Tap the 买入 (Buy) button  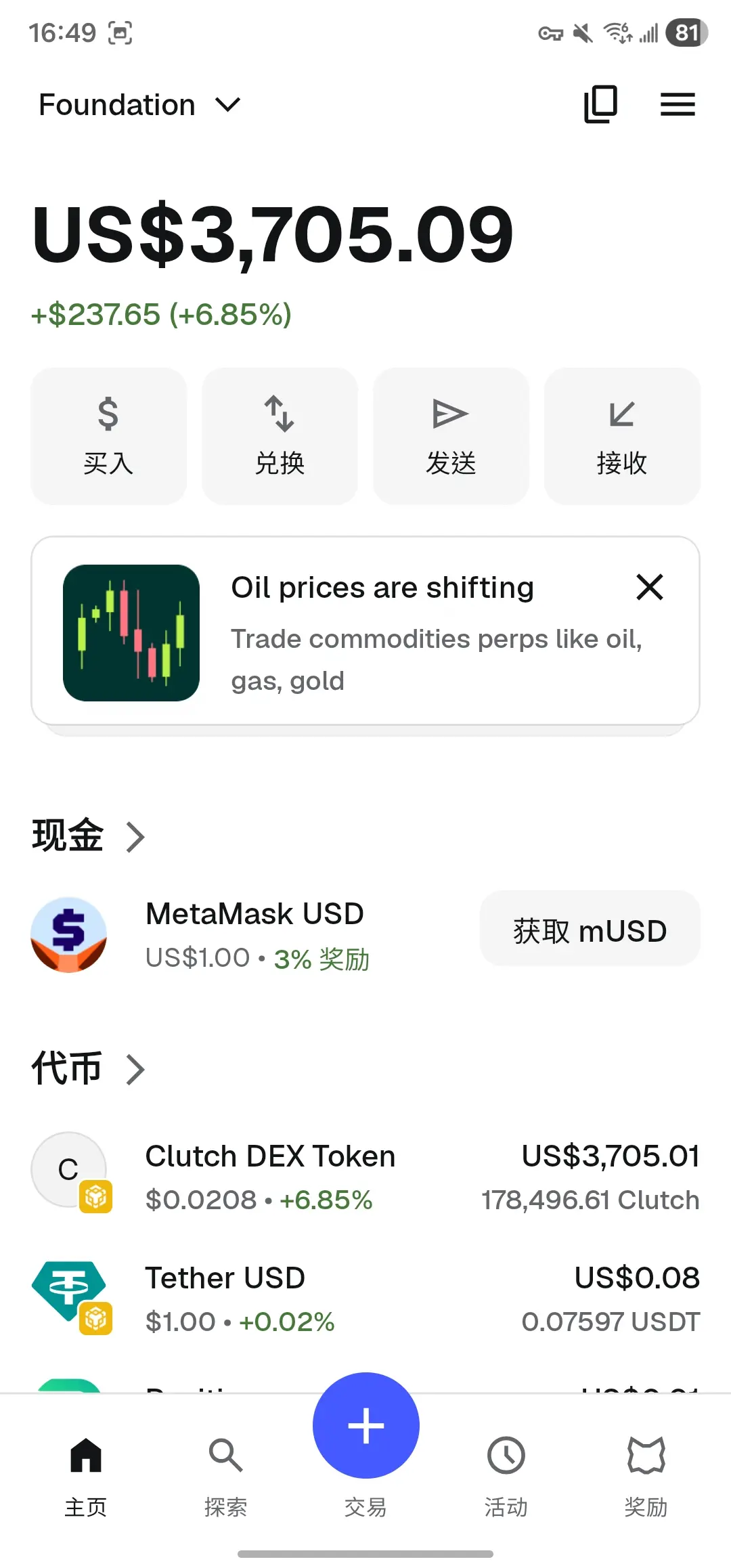pyautogui.click(x=108, y=436)
